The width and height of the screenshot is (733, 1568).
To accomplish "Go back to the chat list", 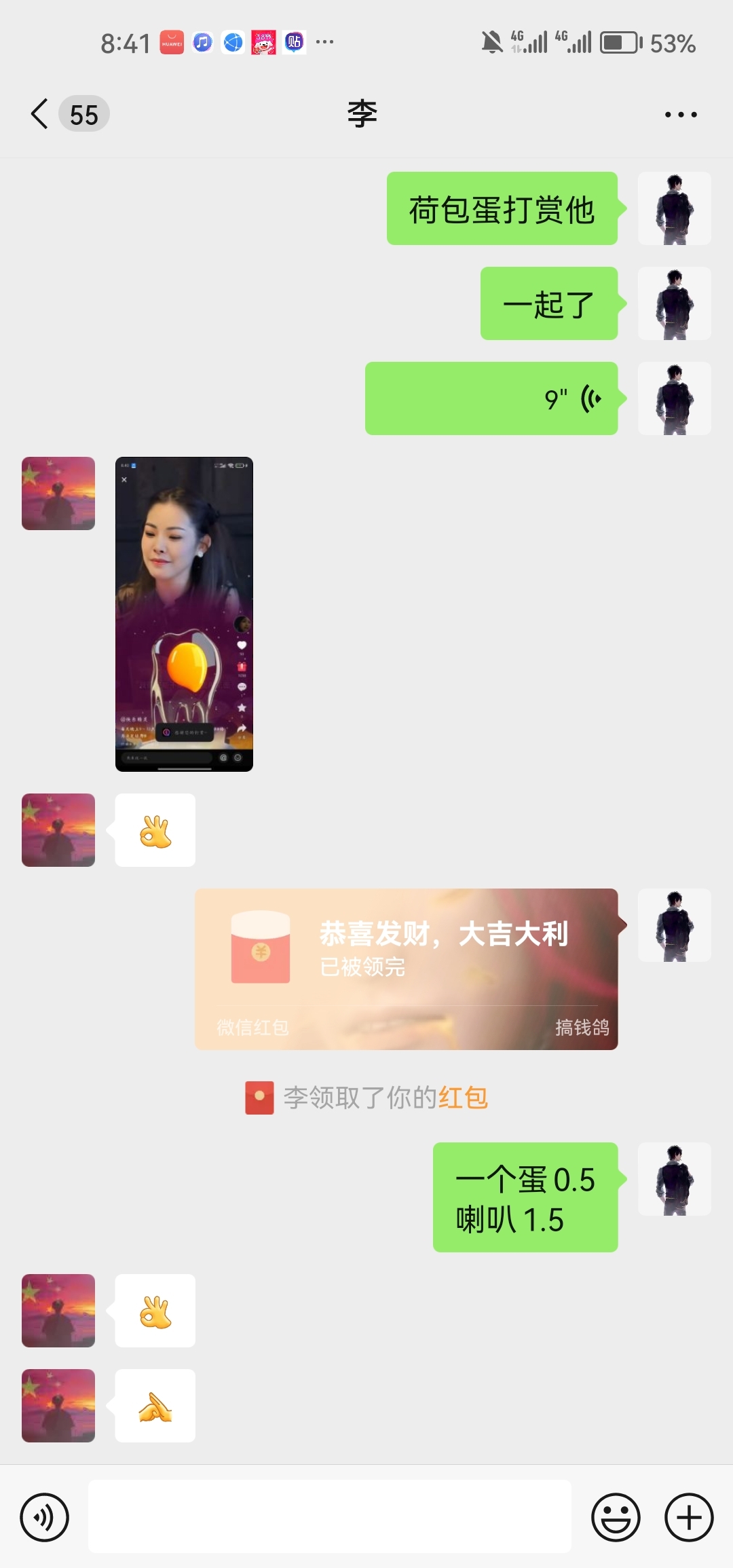I will [41, 114].
